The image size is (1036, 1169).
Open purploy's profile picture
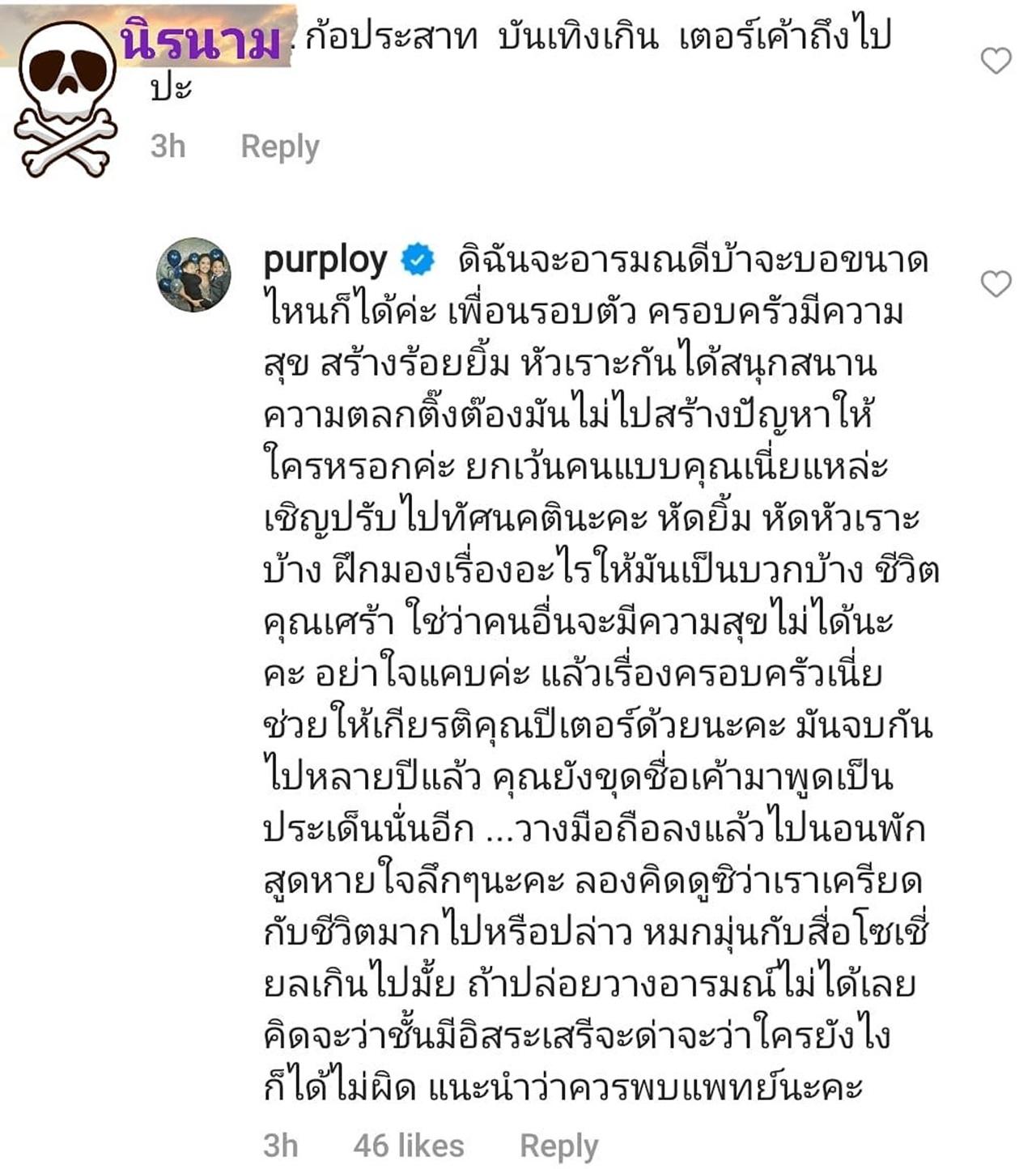pos(193,275)
